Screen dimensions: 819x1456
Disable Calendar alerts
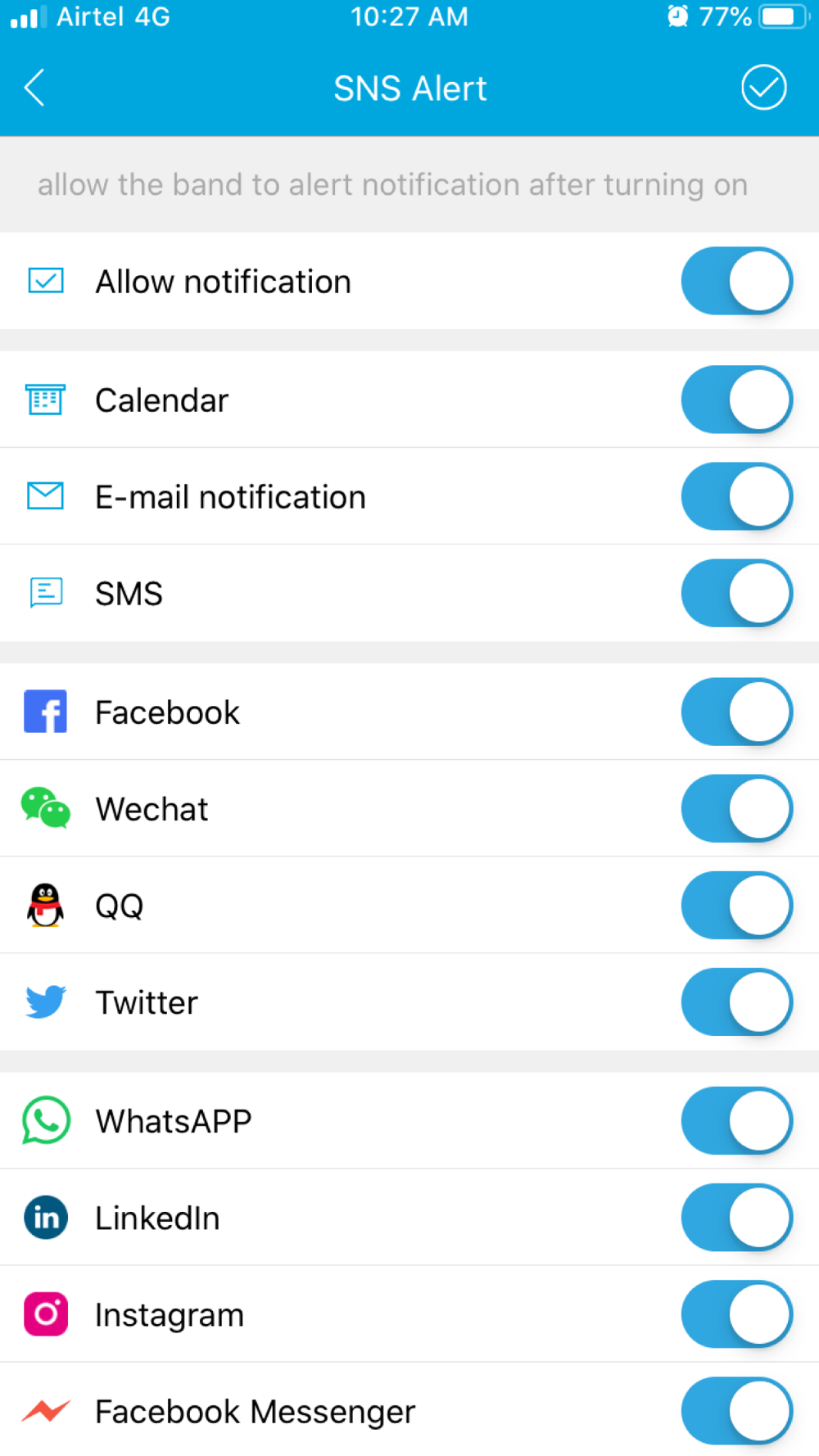point(737,400)
